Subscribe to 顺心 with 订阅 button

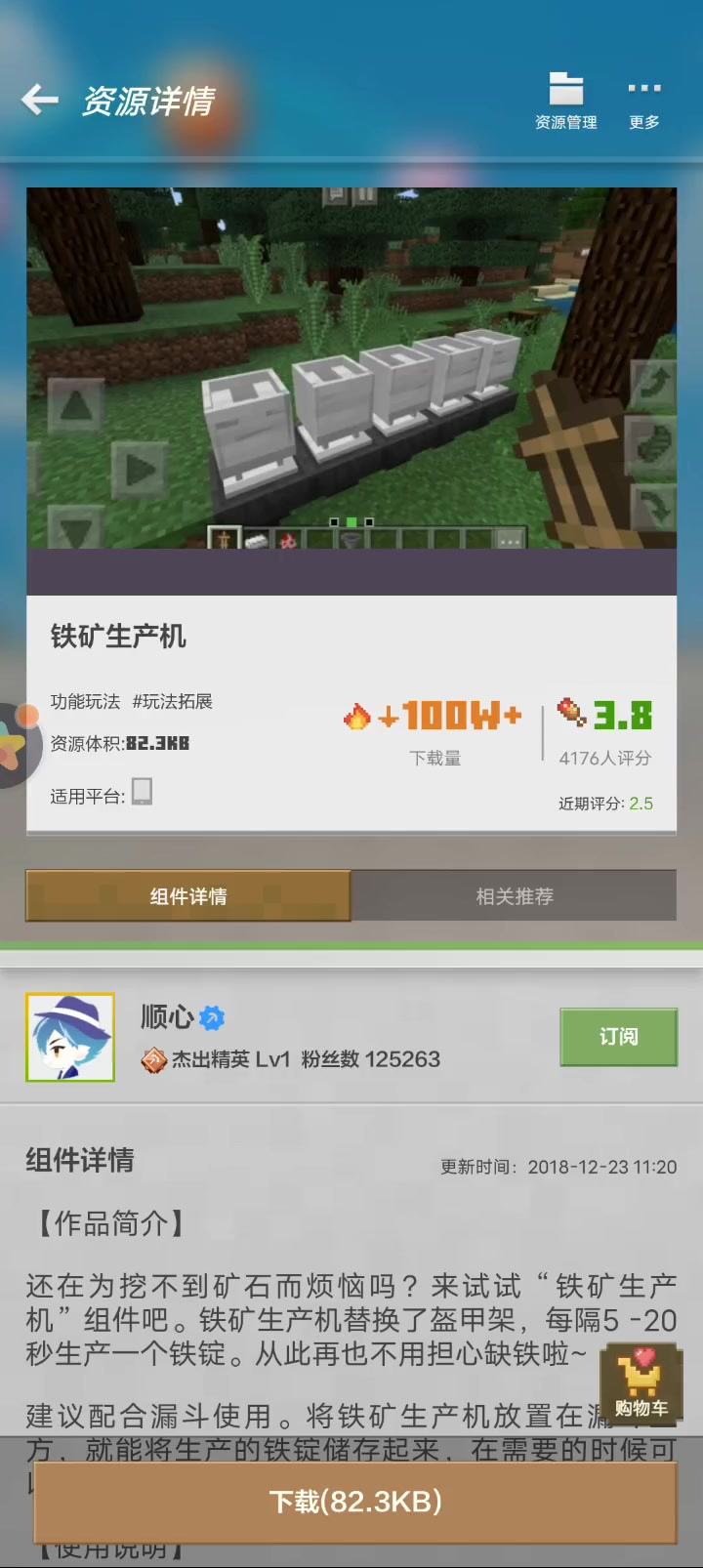coord(618,1037)
